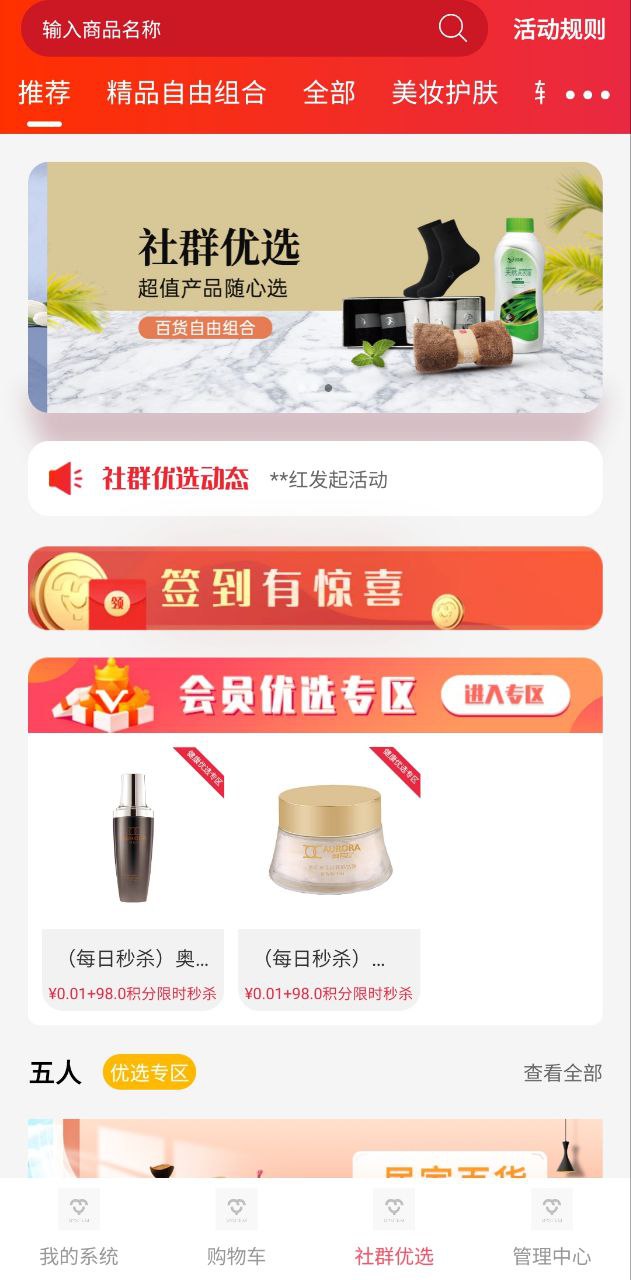Open 活动规则 activity rules
The image size is (631, 1280).
click(559, 29)
